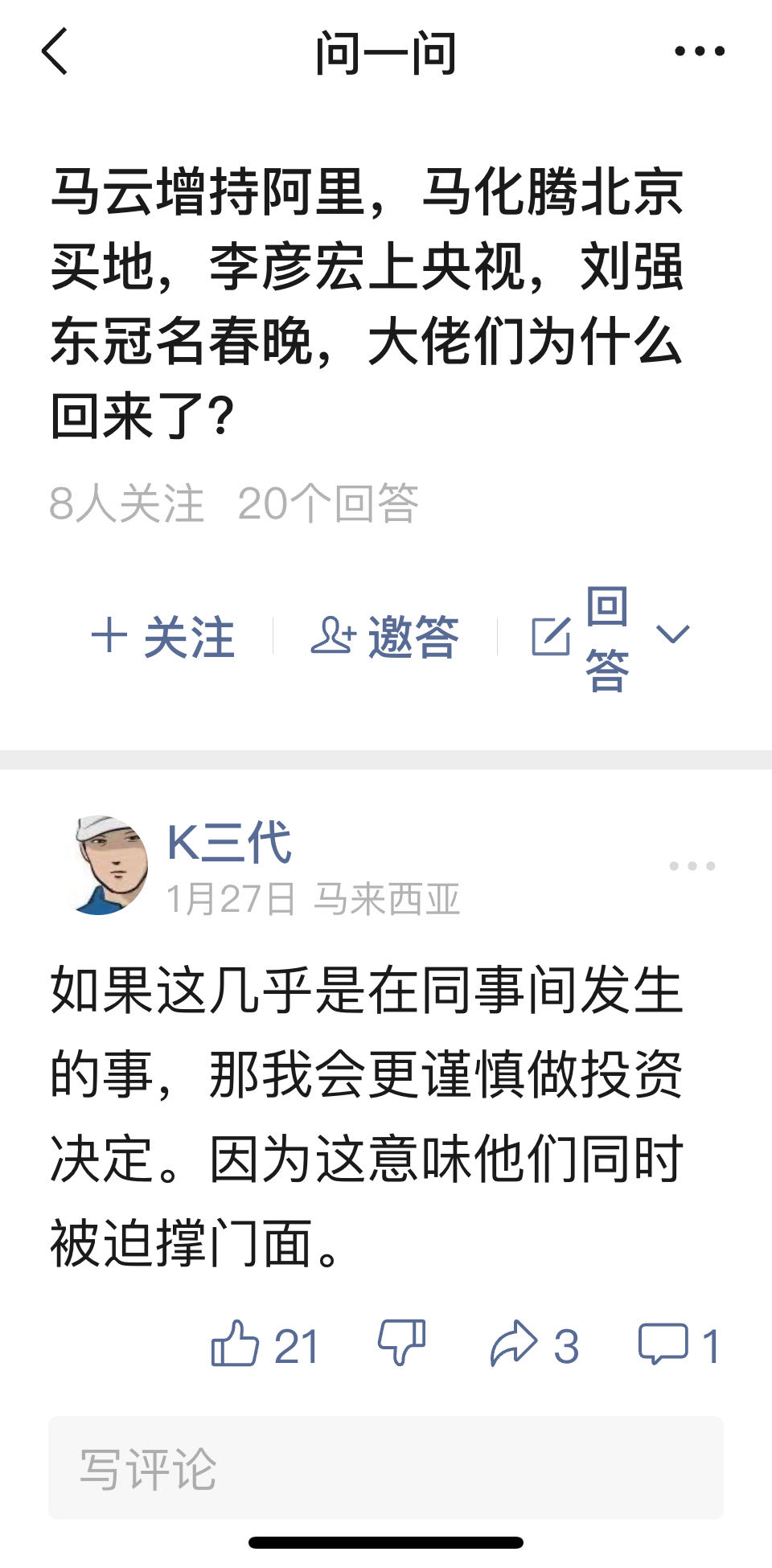Open K三代's profile avatar

pyautogui.click(x=110, y=865)
